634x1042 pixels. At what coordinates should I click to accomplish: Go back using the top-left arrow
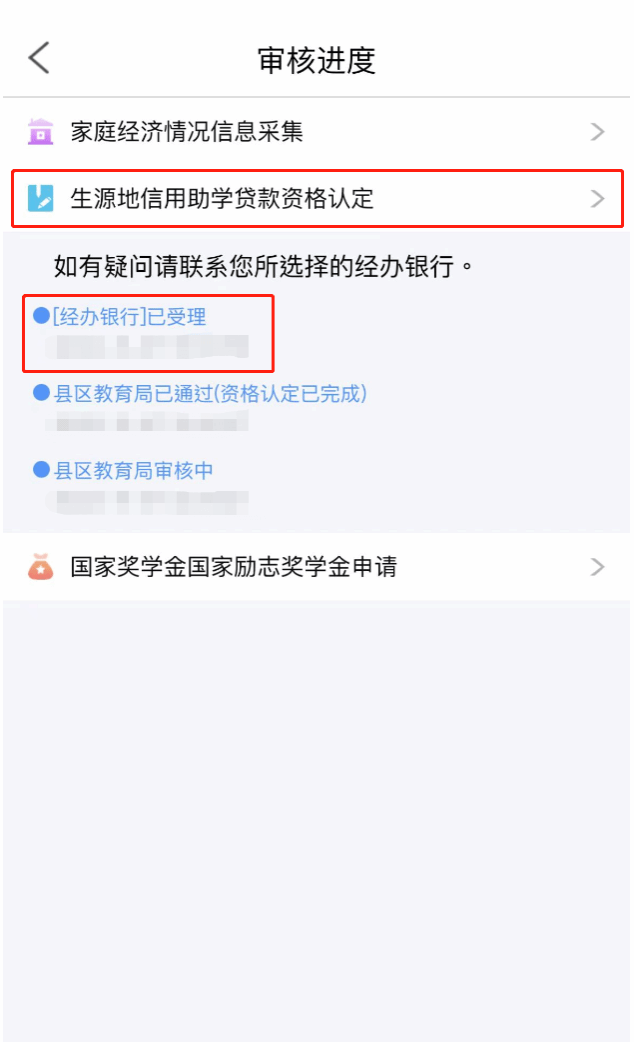click(39, 58)
